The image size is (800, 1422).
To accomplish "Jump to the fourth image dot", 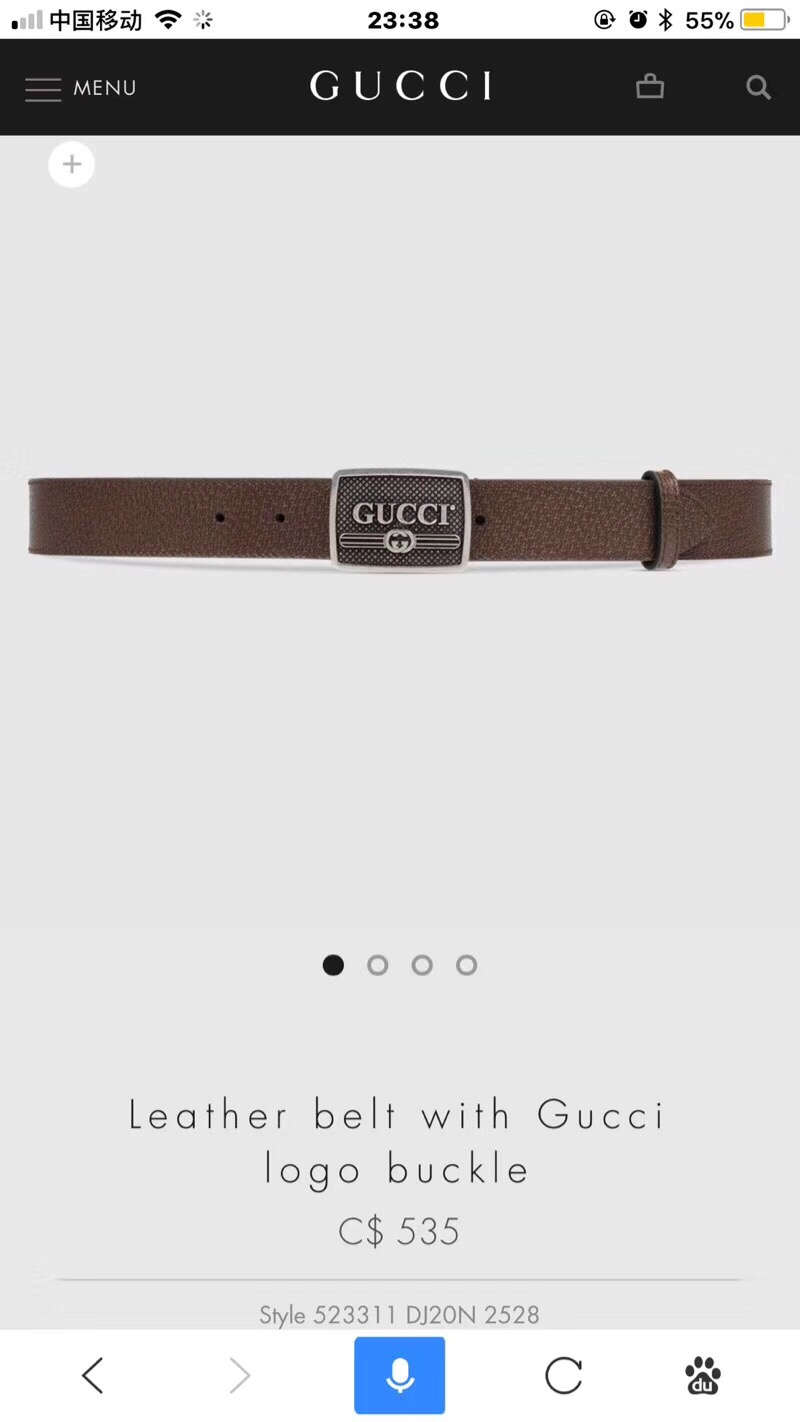I will click(466, 965).
